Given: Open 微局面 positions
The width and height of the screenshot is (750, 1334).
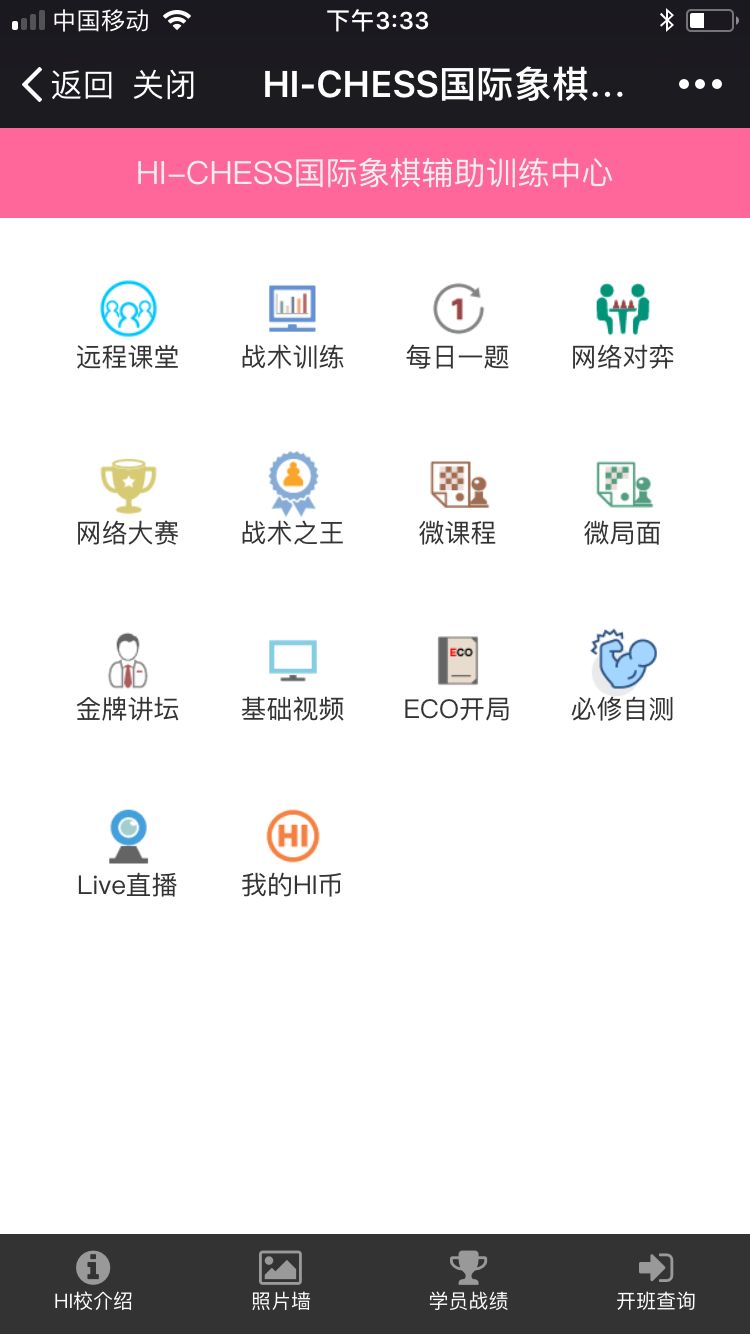Looking at the screenshot, I should 623,502.
